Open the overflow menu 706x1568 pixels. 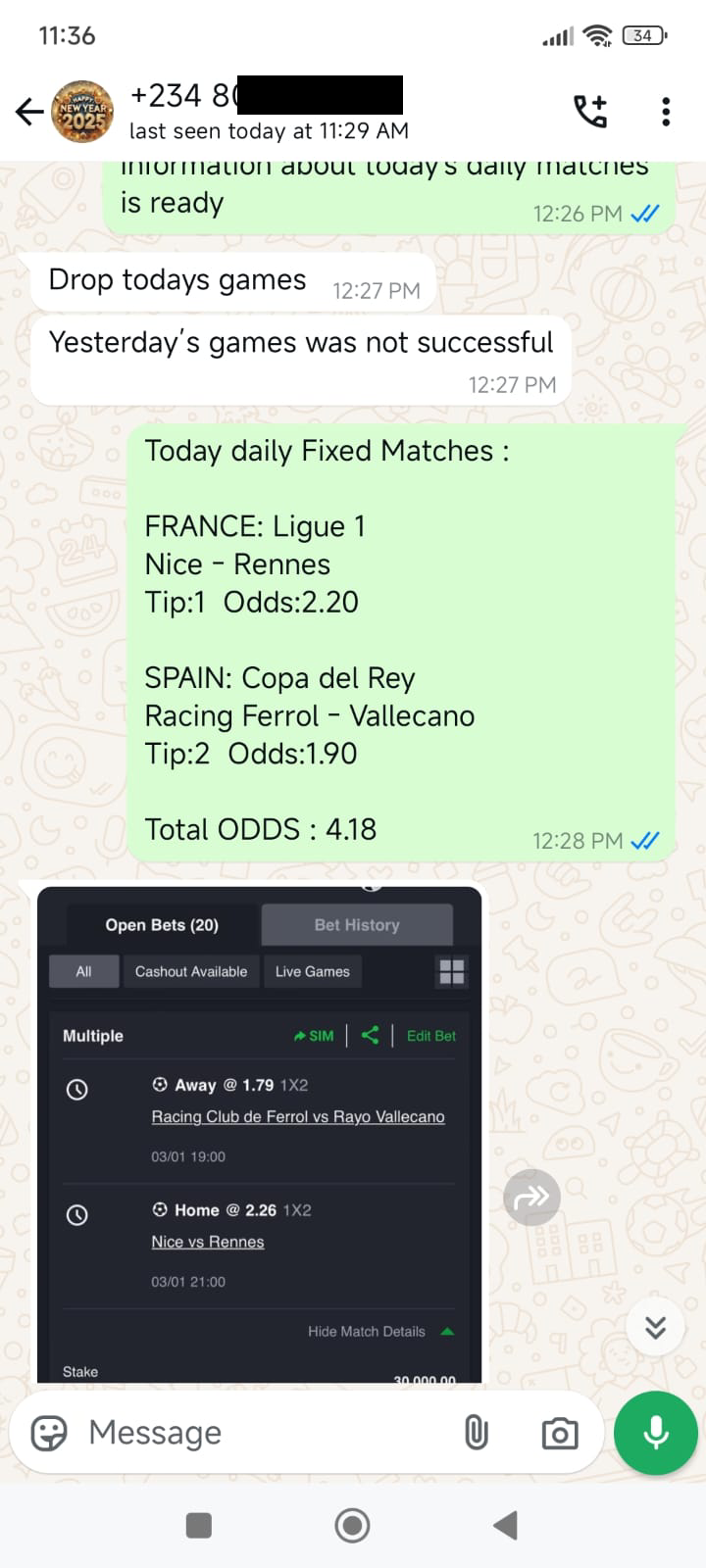tap(666, 112)
